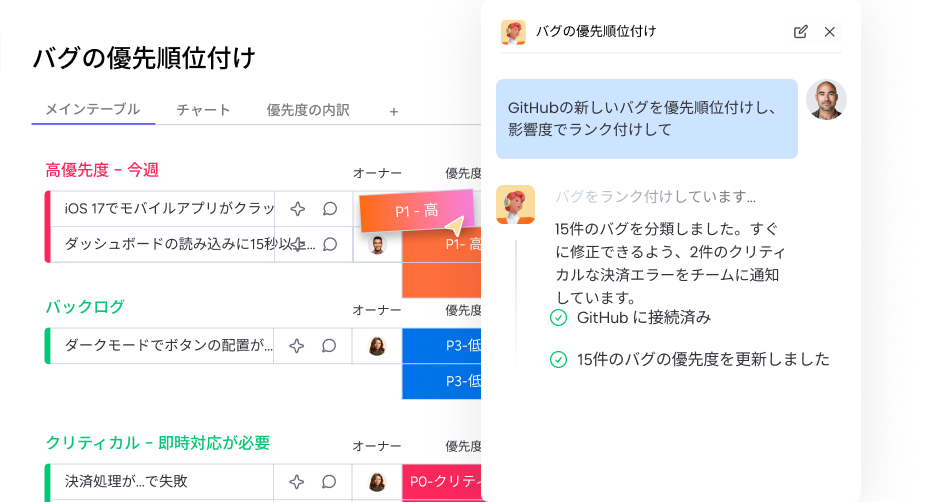Close the バグの優先順位付け chat panel
The height and width of the screenshot is (502, 941).
pyautogui.click(x=829, y=32)
